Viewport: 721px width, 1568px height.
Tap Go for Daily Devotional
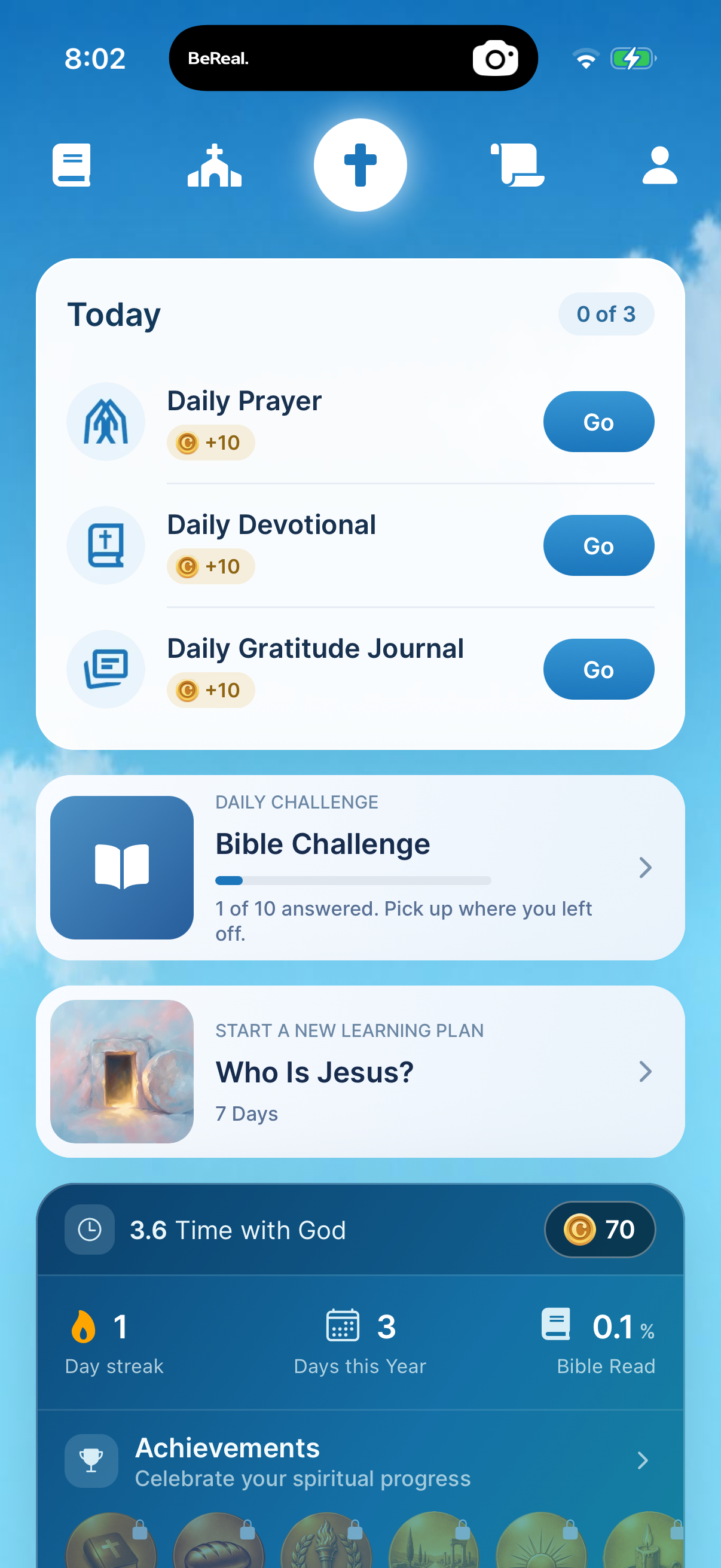click(598, 545)
